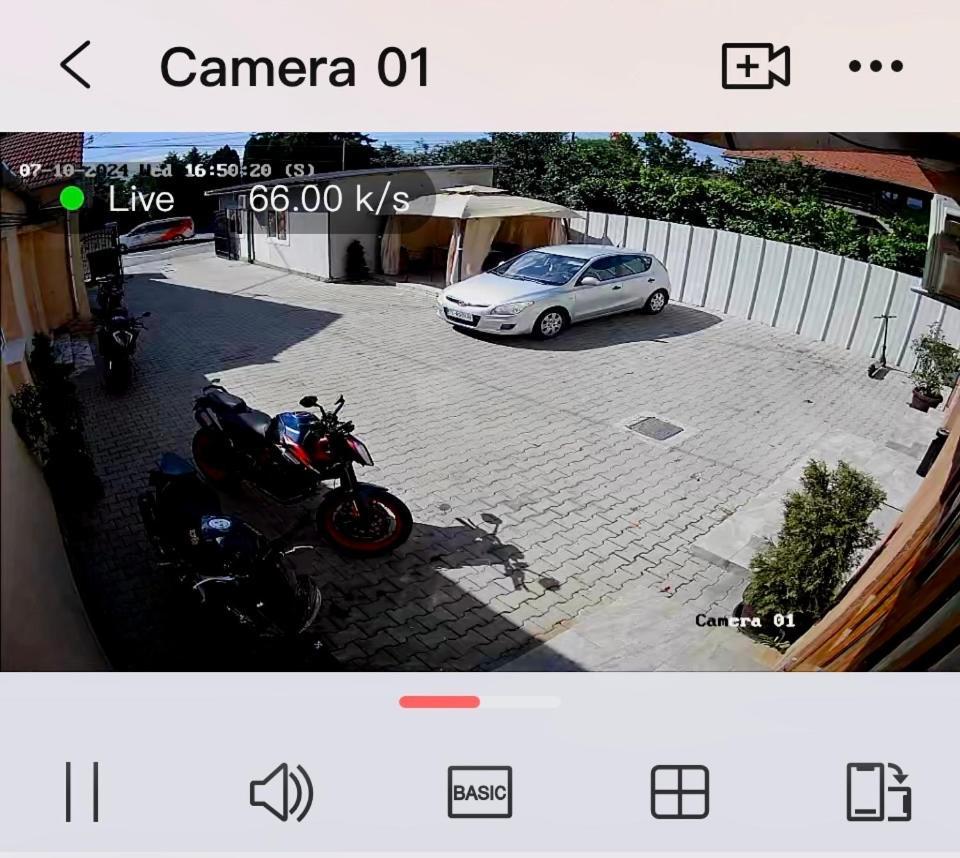Change the BASIC video quality setting
Image resolution: width=960 pixels, height=858 pixels.
pyautogui.click(x=480, y=792)
